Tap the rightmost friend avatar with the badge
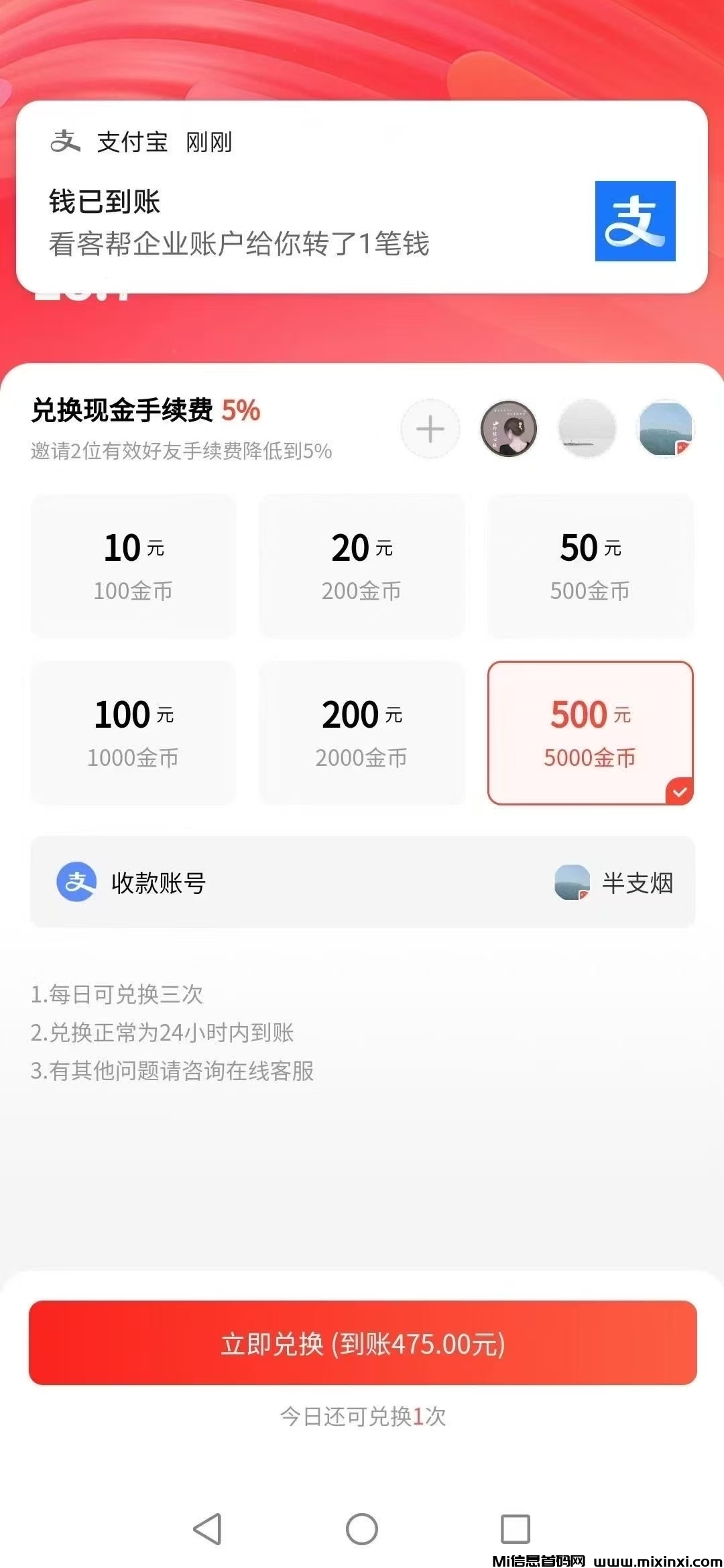Viewport: 724px width, 1568px height. tap(664, 429)
